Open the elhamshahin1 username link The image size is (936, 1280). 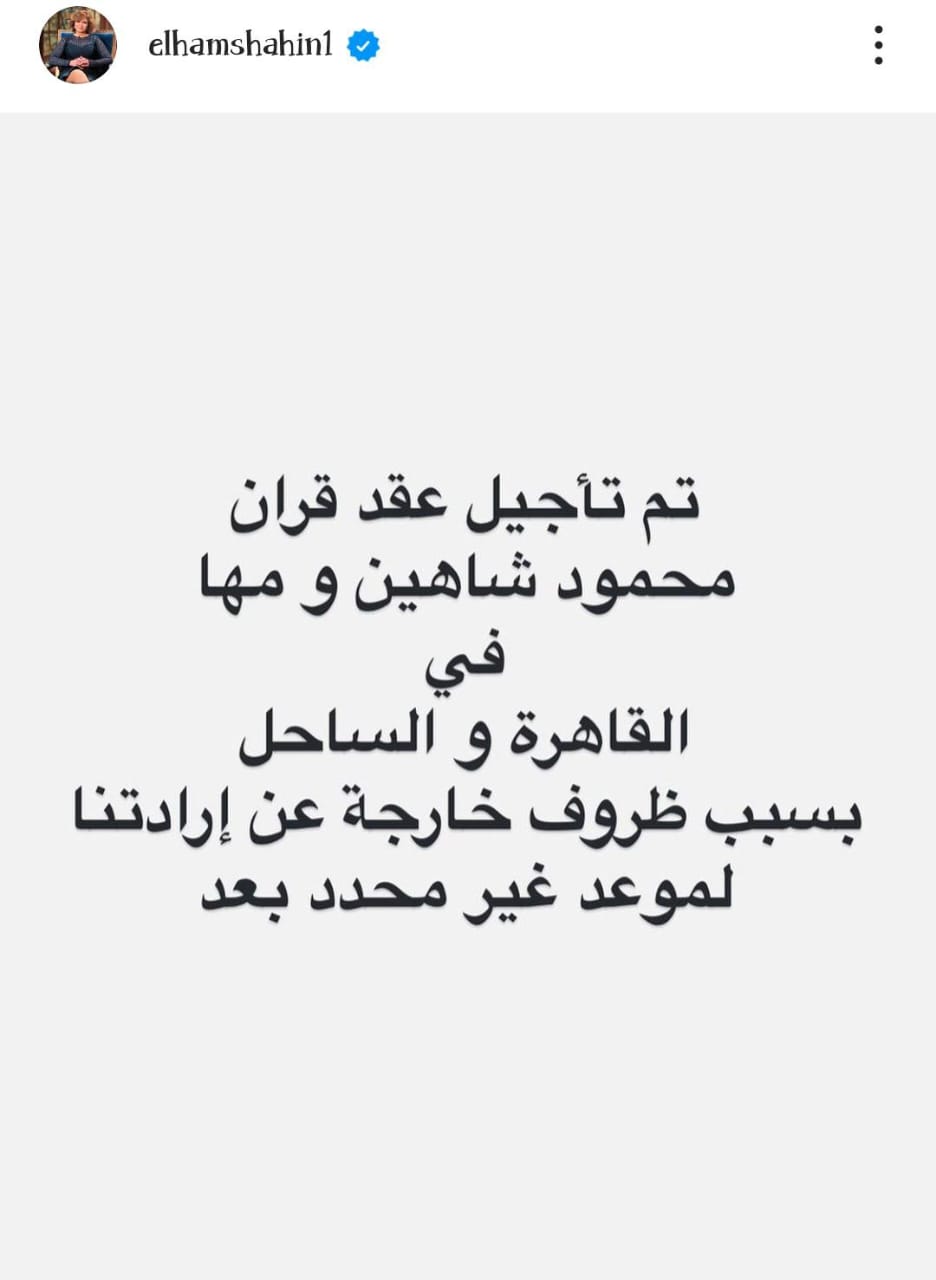click(239, 46)
